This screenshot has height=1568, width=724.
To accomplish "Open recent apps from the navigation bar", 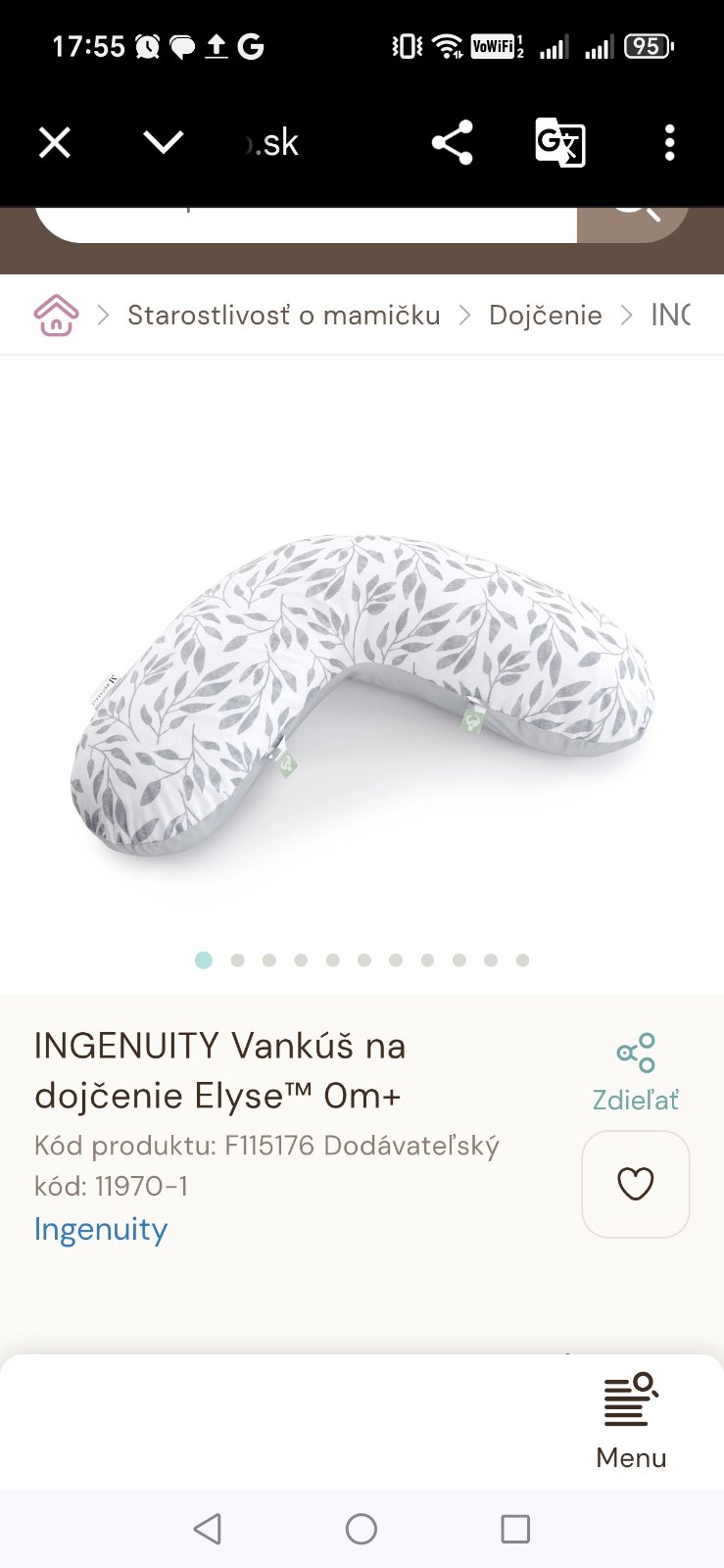I will coord(515,1529).
